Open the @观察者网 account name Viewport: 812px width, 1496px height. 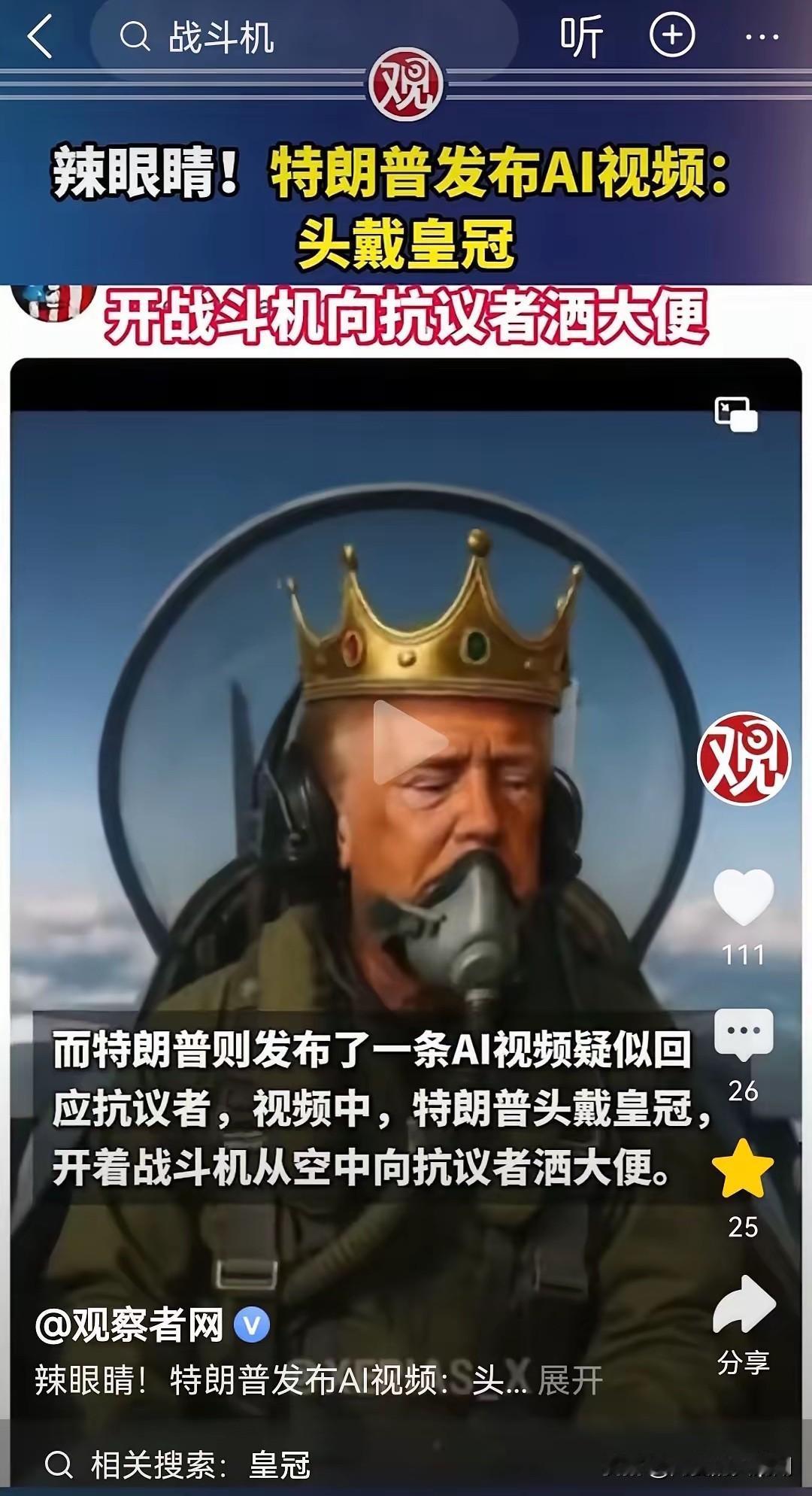[129, 1325]
